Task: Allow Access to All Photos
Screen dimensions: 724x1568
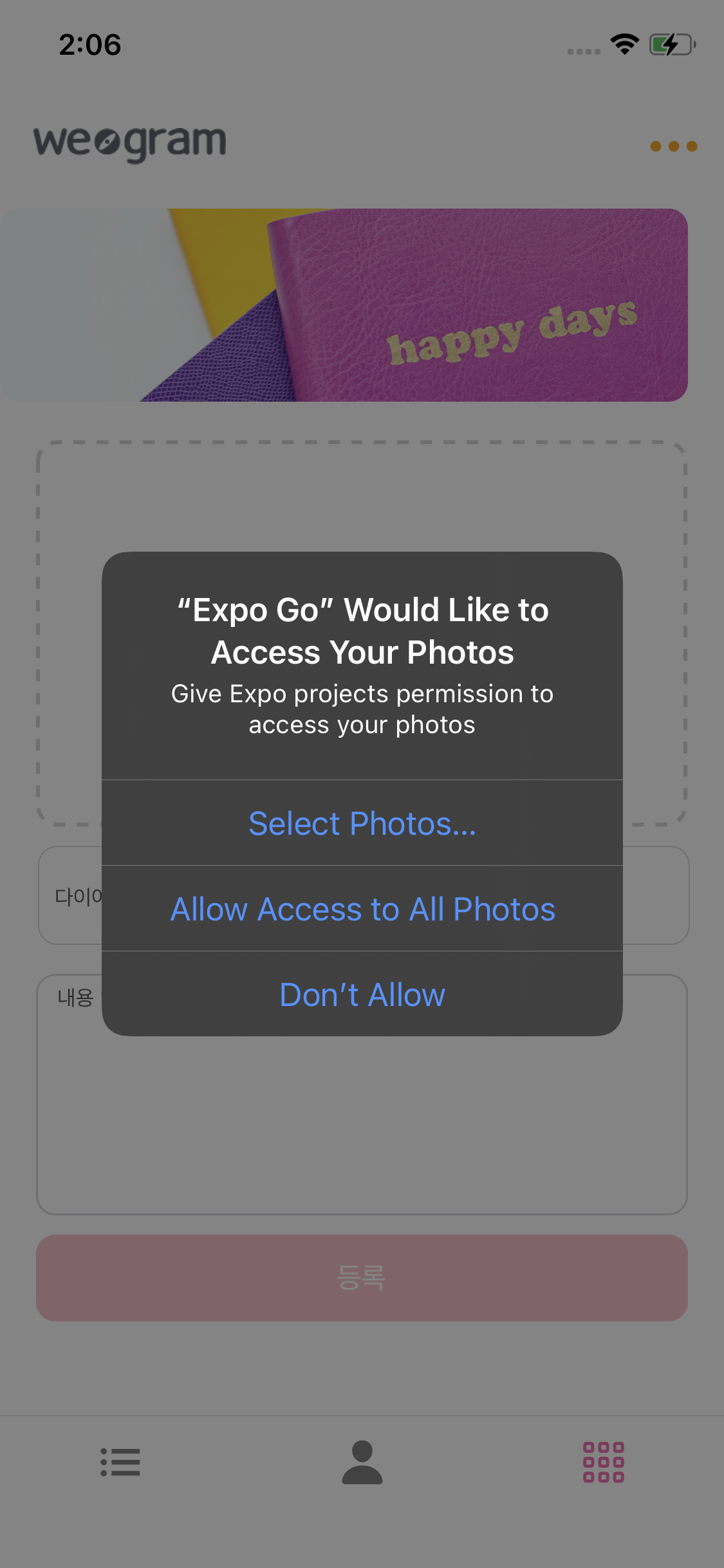Action: coord(362,909)
